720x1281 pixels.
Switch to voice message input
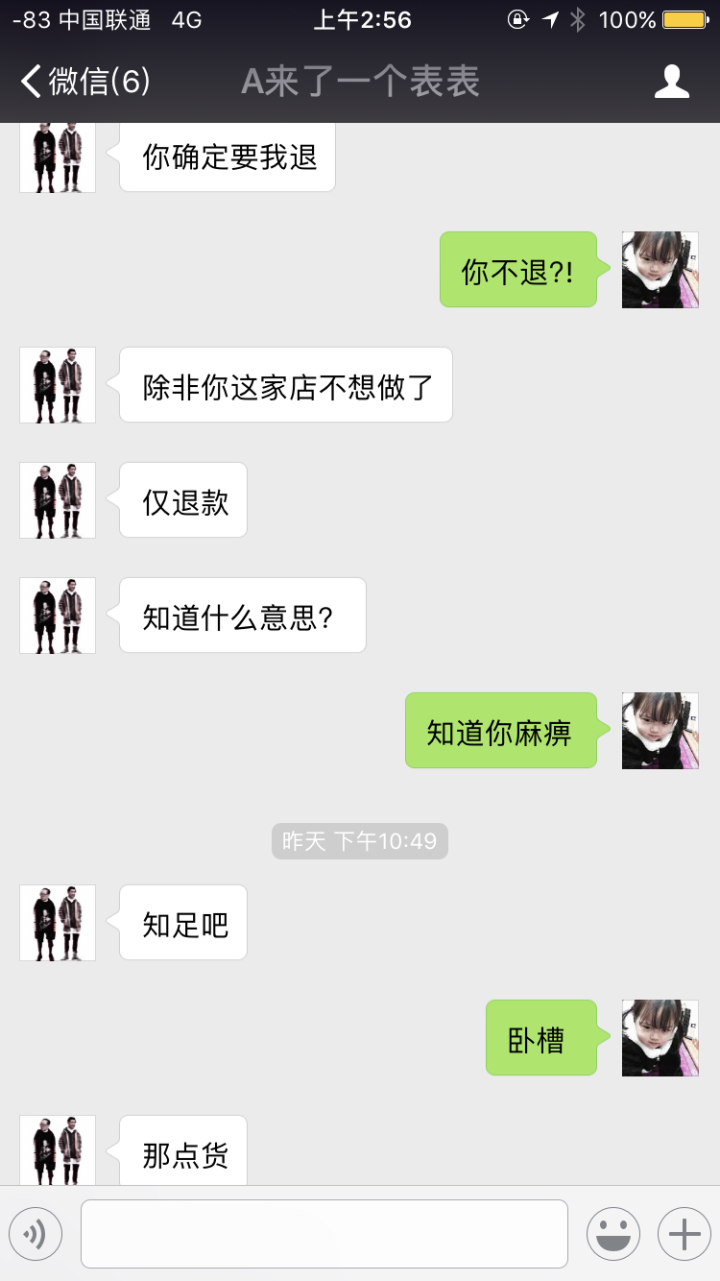coord(36,1234)
